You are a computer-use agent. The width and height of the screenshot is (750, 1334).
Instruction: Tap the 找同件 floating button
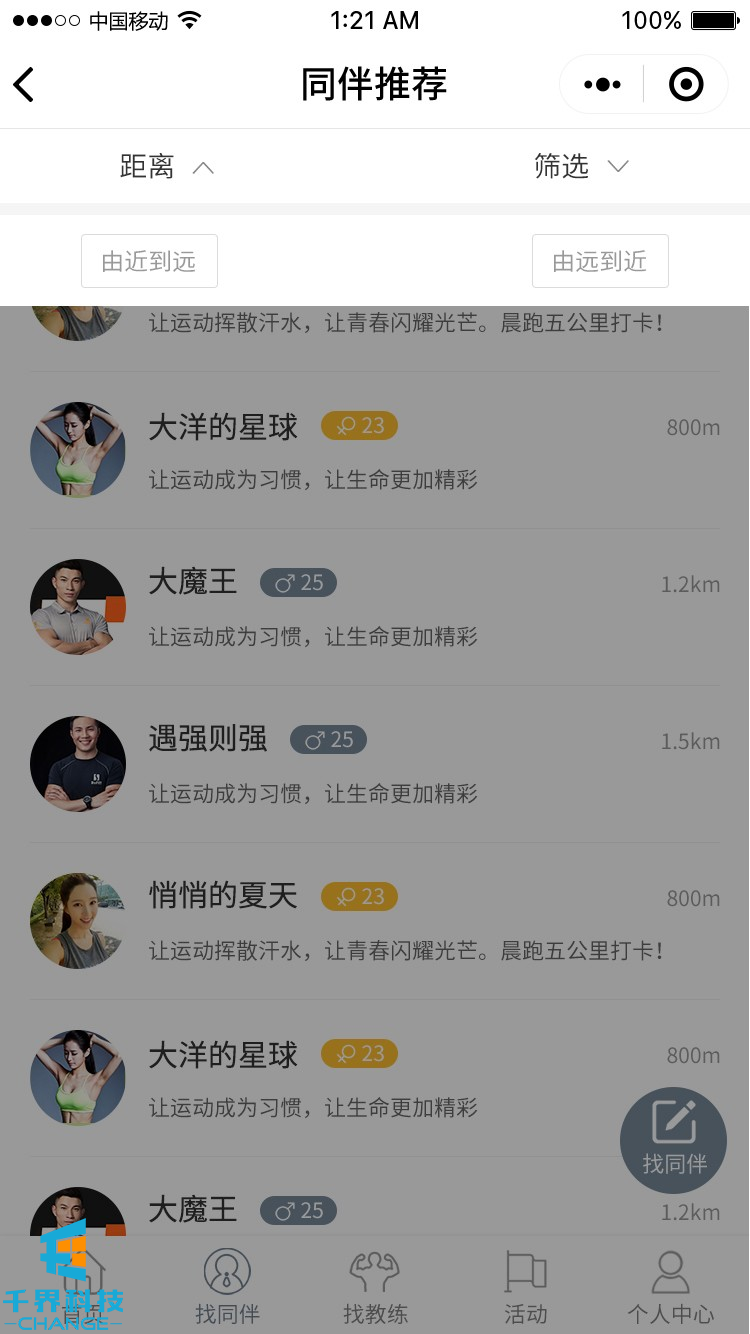coord(673,1141)
